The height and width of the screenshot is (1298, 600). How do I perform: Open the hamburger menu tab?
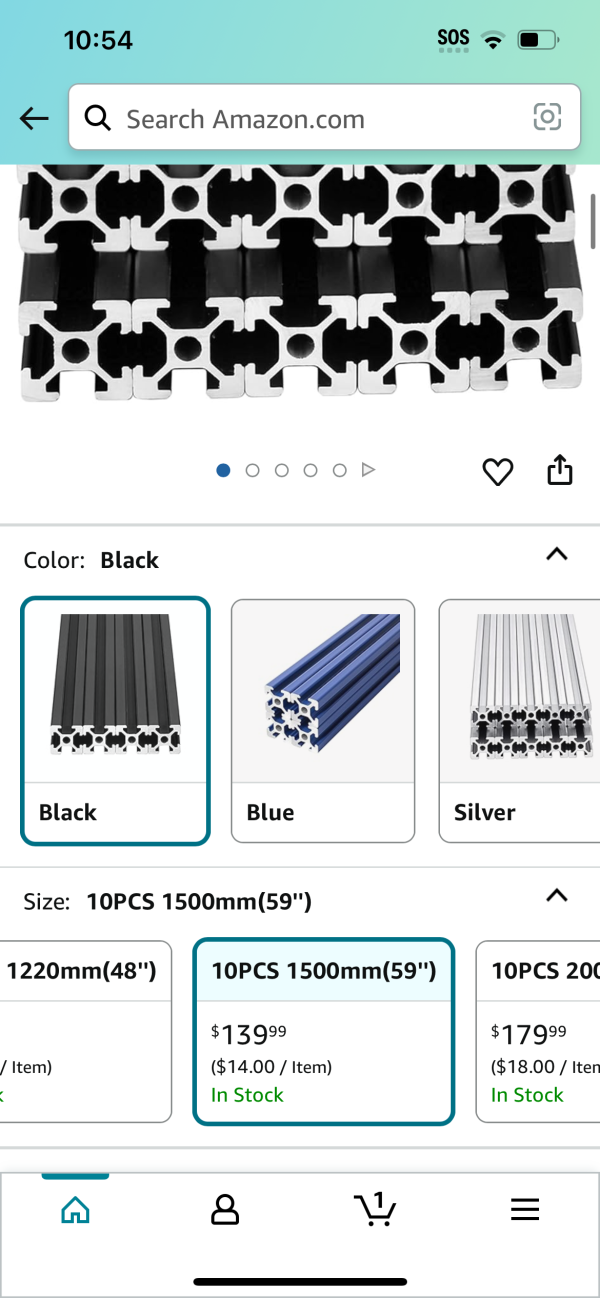(x=525, y=1210)
